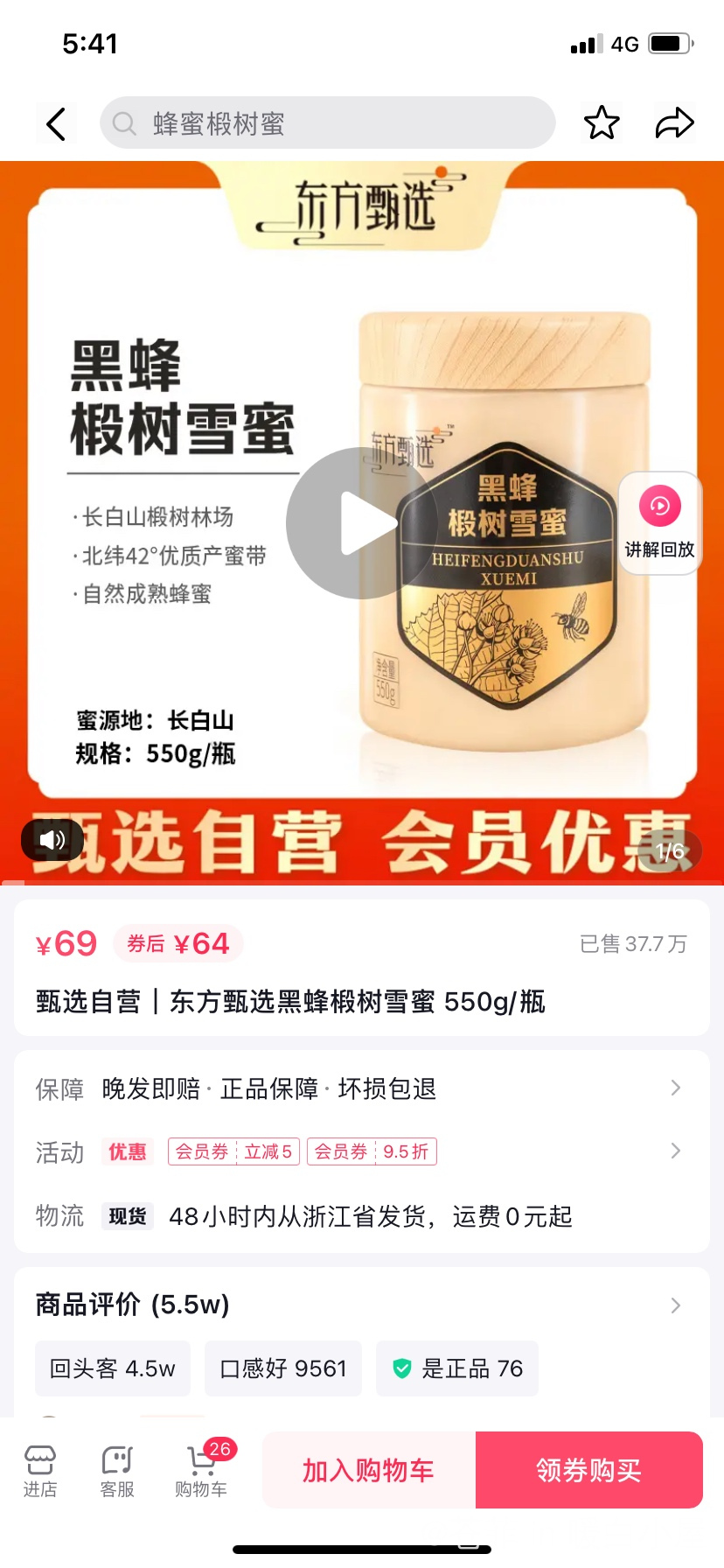Contact 客服 customer service
The height and width of the screenshot is (1568, 724).
117,1472
